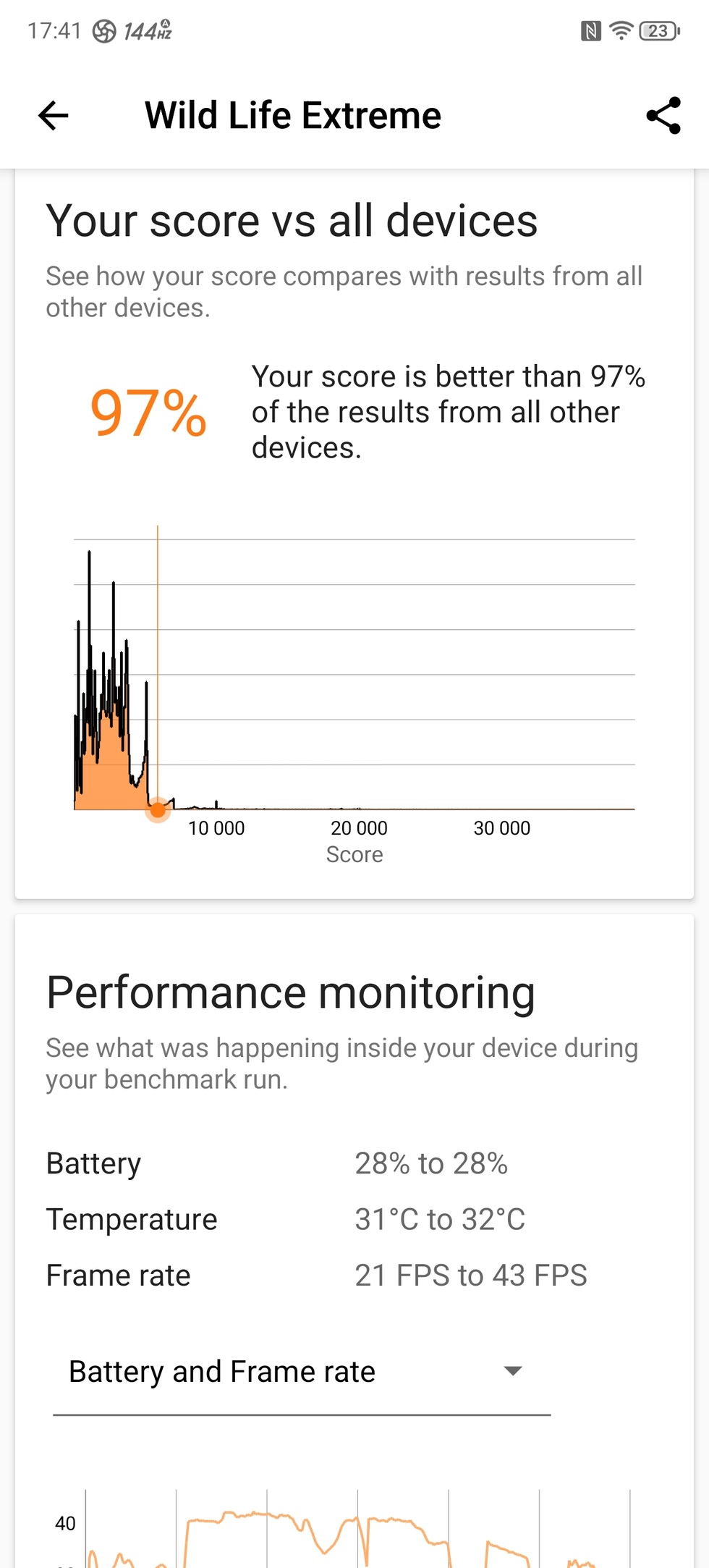The image size is (709, 1568).
Task: Go back from Wild Life Extreme results
Action: click(53, 116)
